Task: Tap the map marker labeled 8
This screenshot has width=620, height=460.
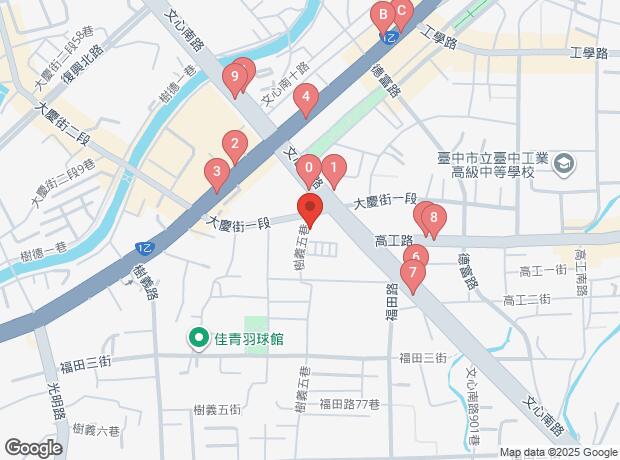Action: (x=432, y=216)
